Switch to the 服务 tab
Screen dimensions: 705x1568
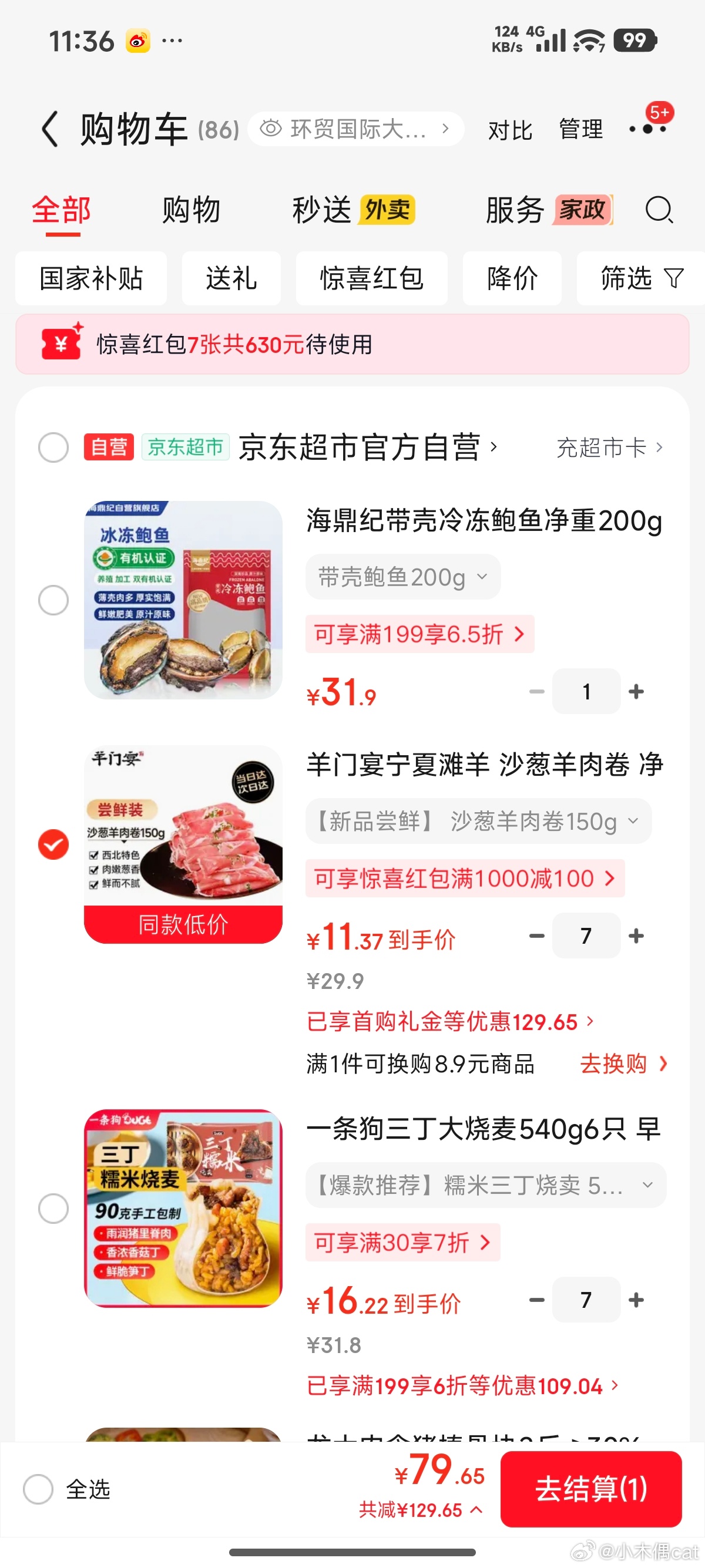coord(515,211)
